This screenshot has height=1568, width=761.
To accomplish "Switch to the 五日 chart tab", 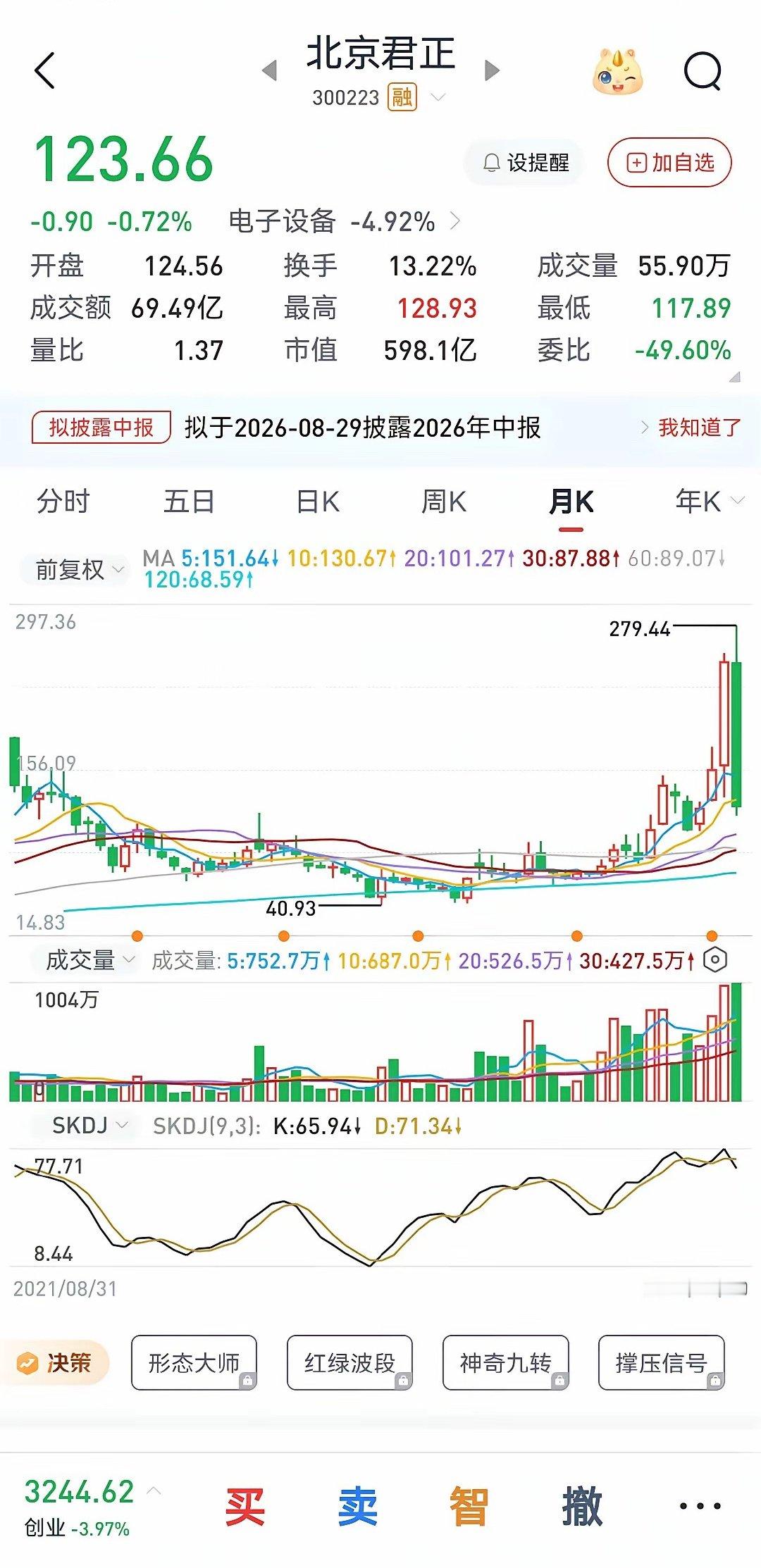I will [x=189, y=502].
